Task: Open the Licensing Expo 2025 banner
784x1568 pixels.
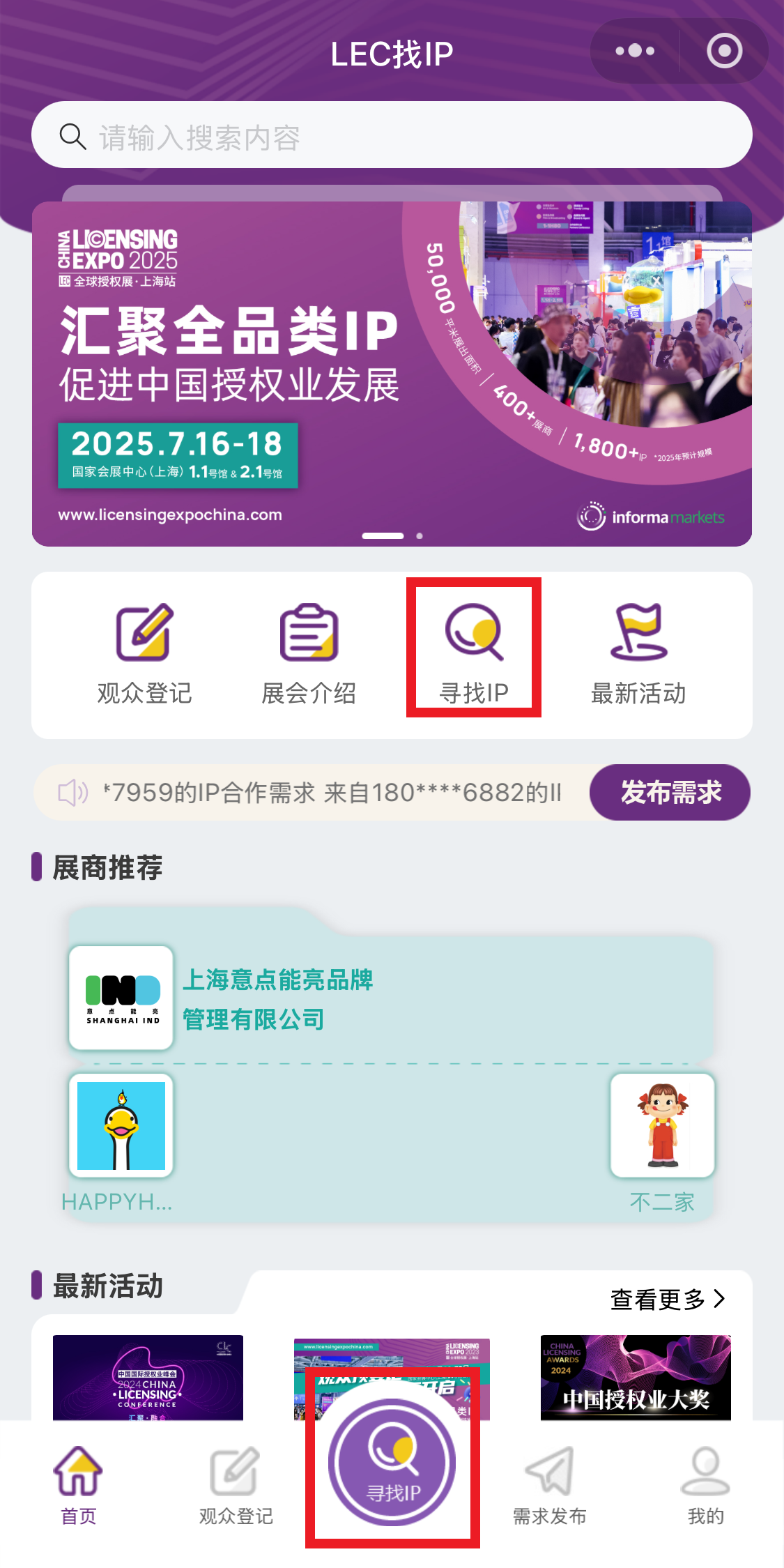Action: 390,373
